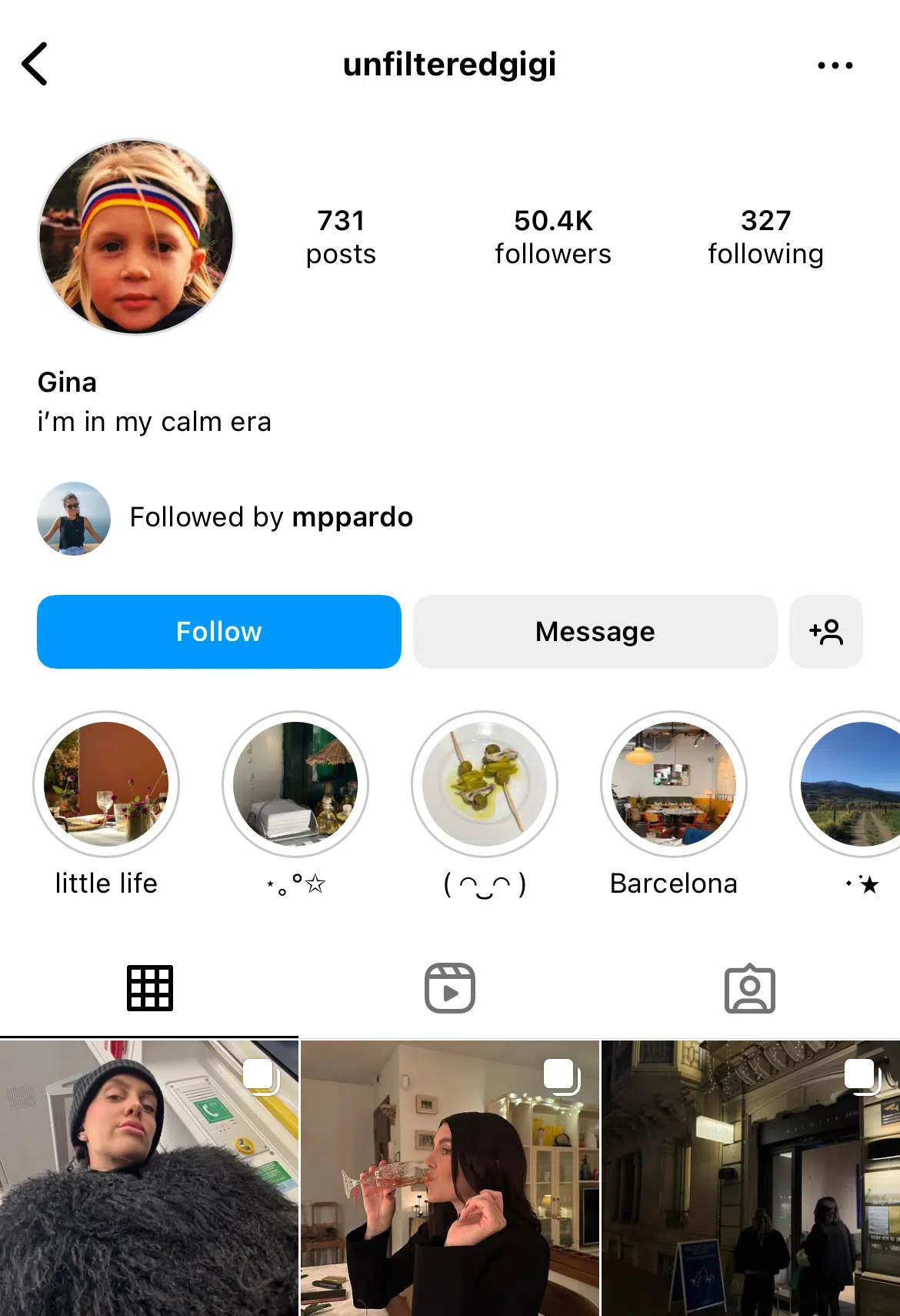Screen dimensions: 900x1316
Task: Open the 50.4K followers list
Action: coord(553,237)
